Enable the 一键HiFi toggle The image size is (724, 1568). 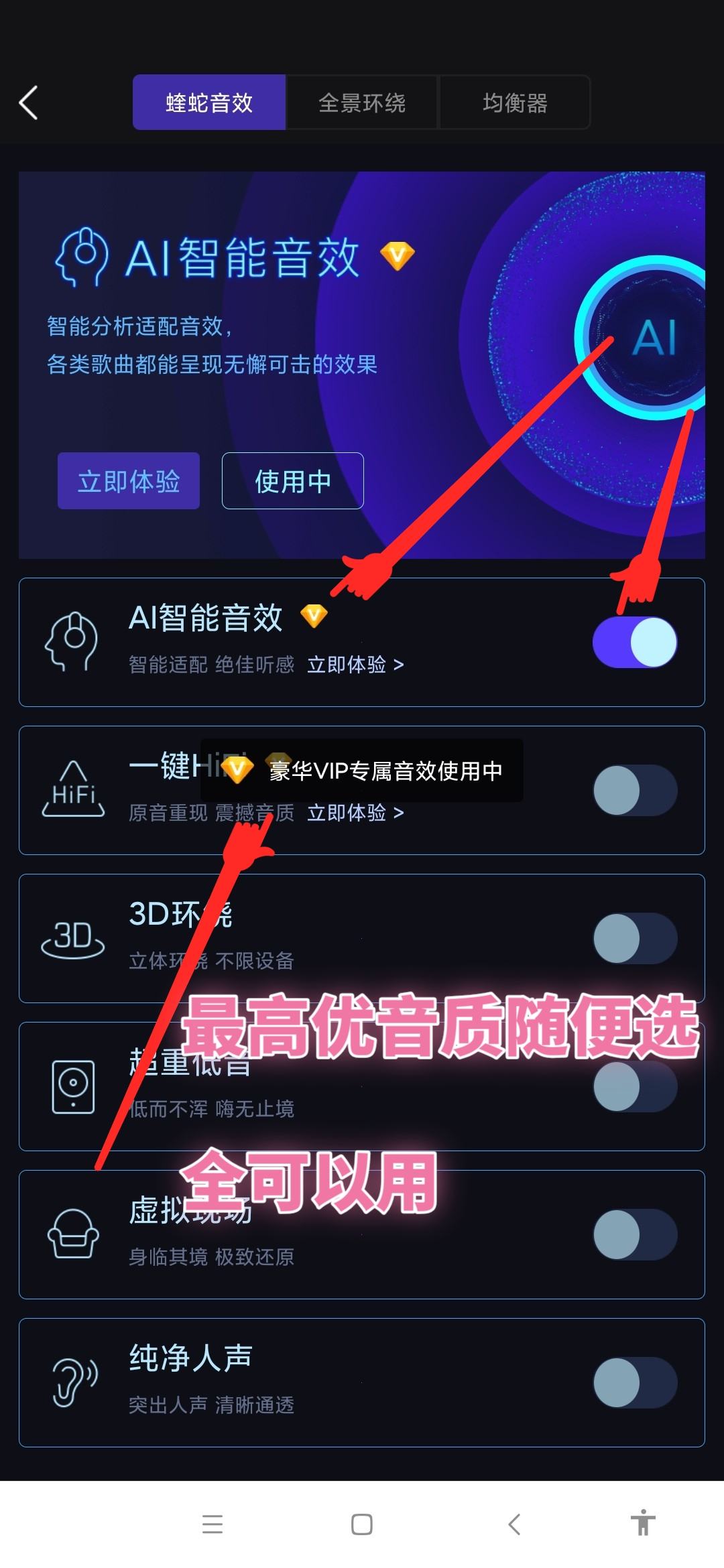[x=635, y=790]
